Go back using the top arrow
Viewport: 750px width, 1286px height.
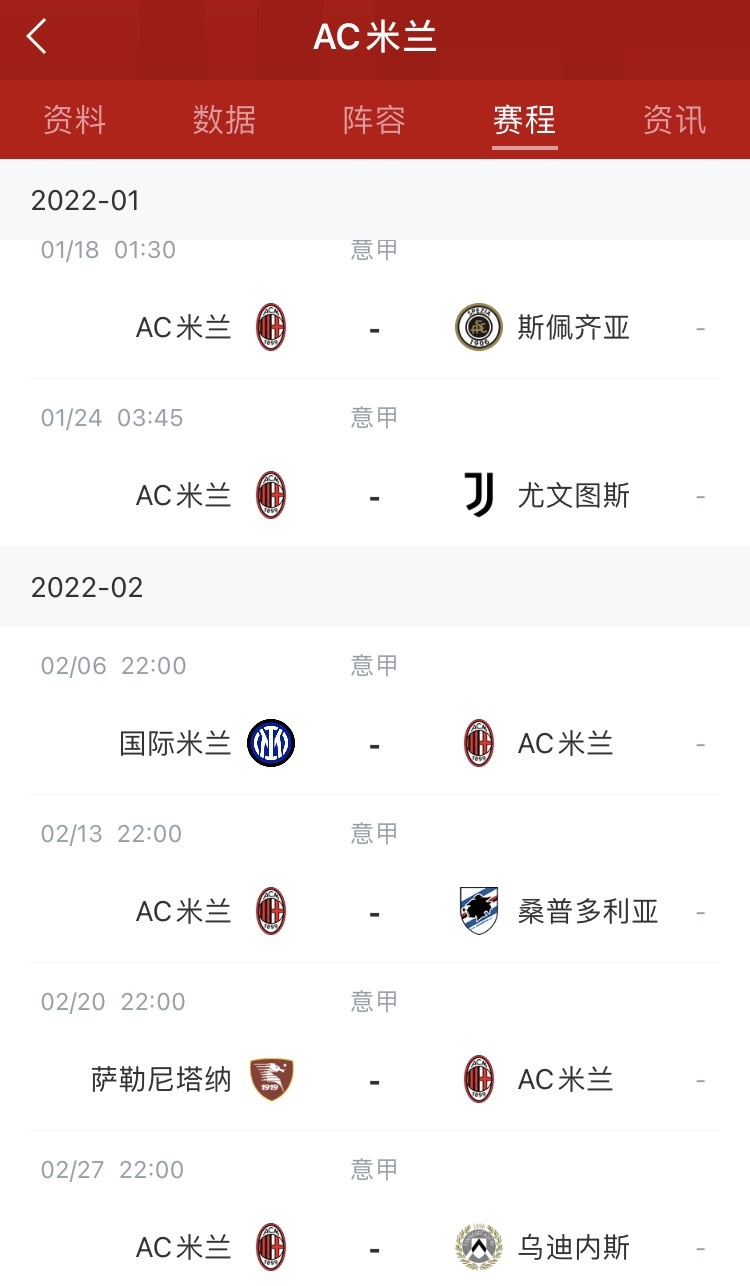pos(37,37)
